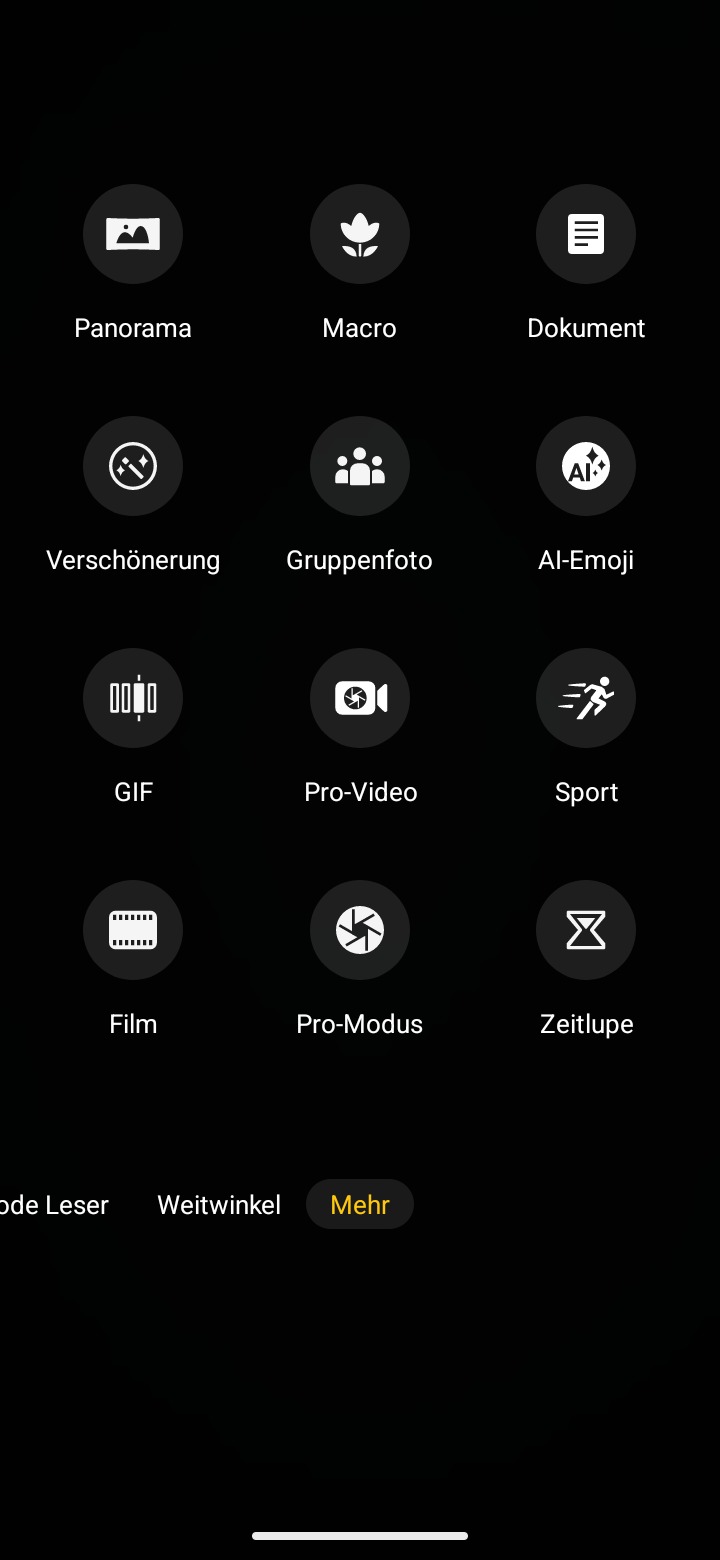This screenshot has width=720, height=1560.
Task: Open Dokument scanning mode
Action: pyautogui.click(x=586, y=234)
